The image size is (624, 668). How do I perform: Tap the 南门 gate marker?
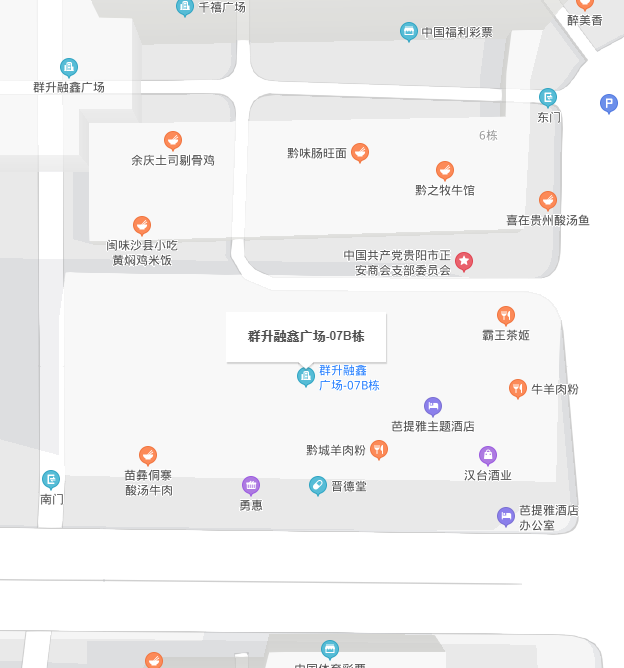(x=51, y=480)
